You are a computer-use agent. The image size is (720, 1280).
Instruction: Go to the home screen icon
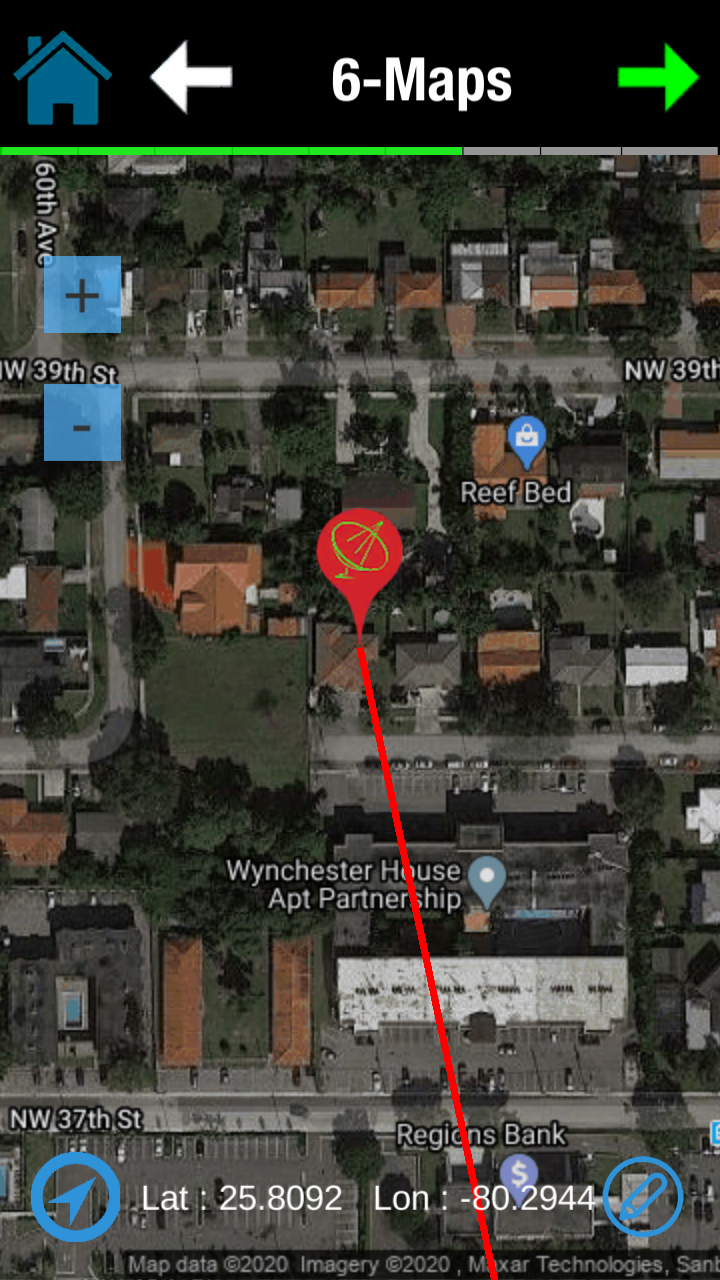[x=62, y=78]
